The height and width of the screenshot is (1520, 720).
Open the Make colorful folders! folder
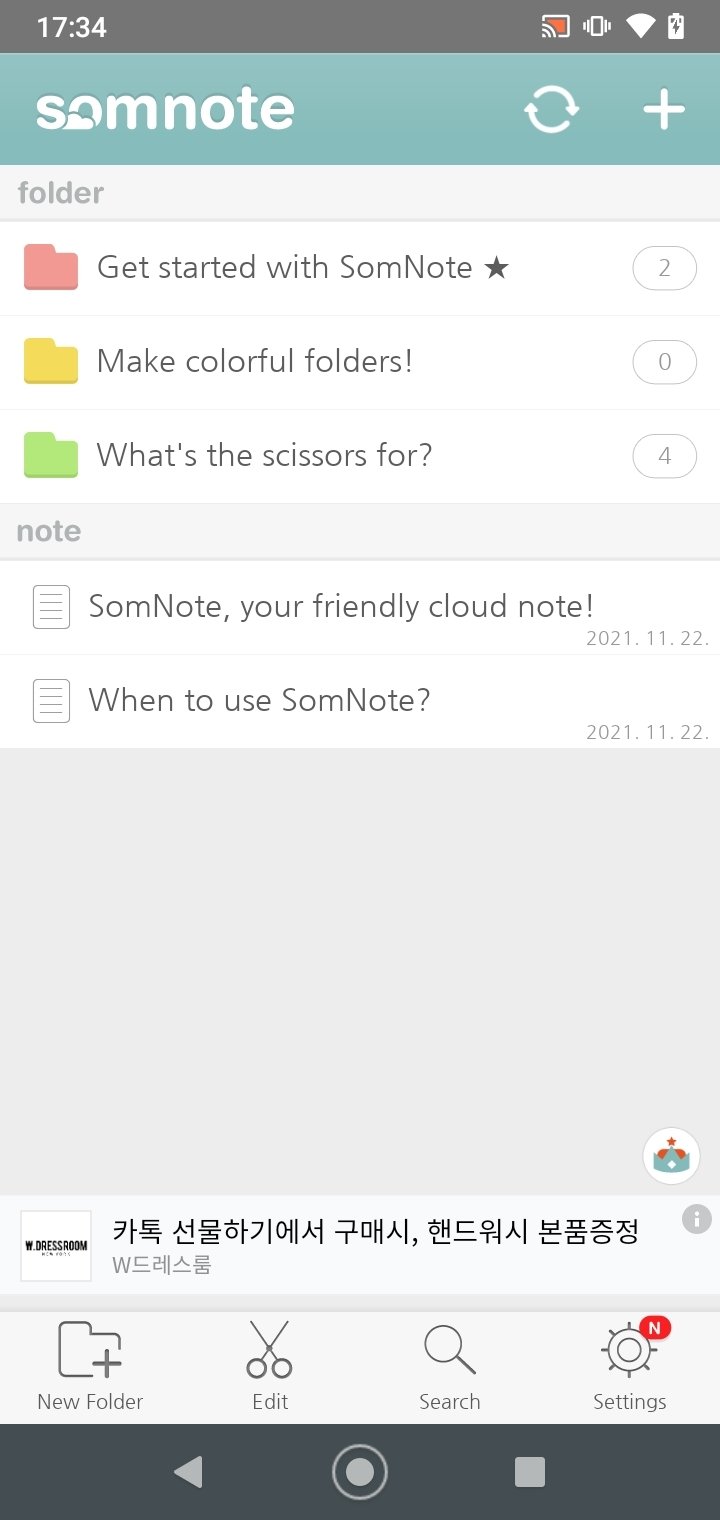[x=255, y=362]
